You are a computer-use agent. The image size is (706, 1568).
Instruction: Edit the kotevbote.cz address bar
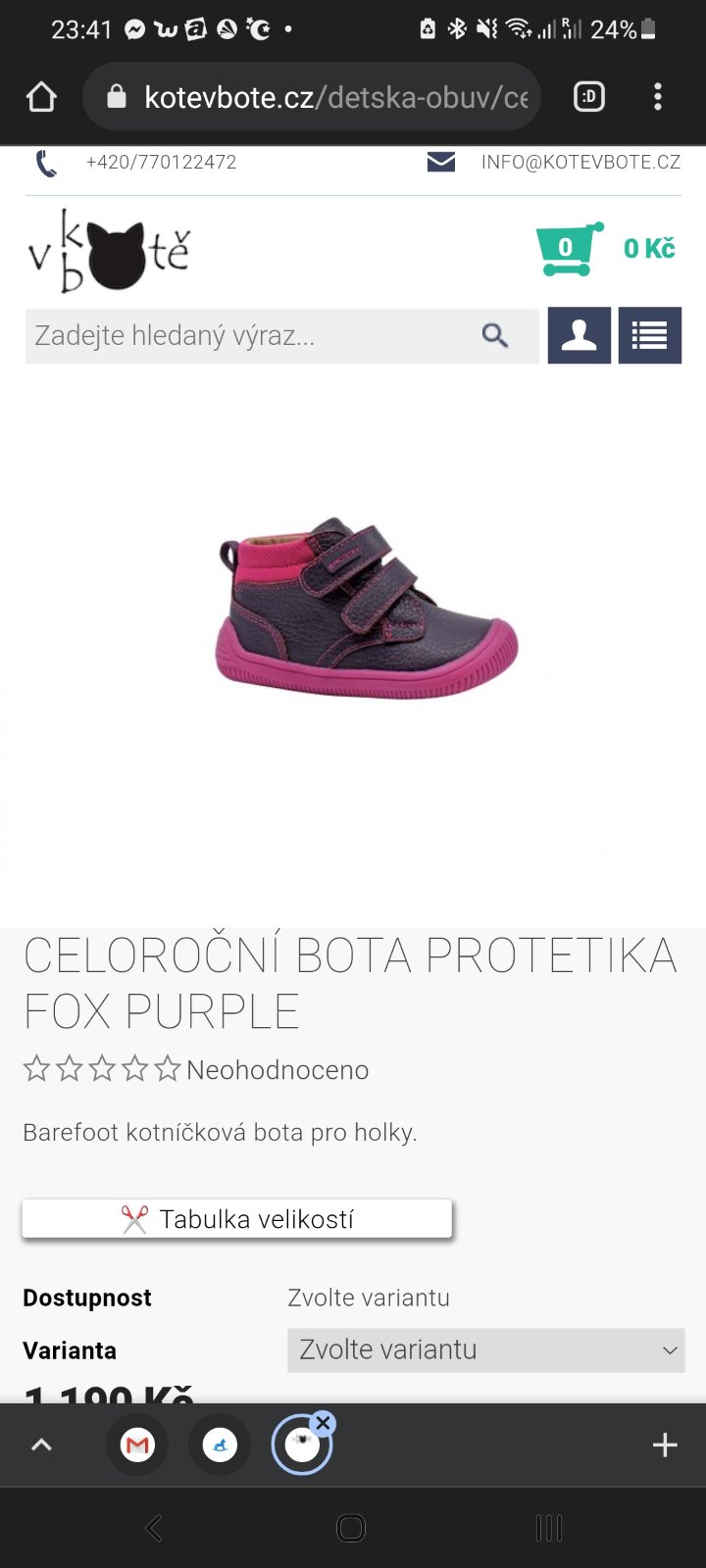(x=324, y=97)
